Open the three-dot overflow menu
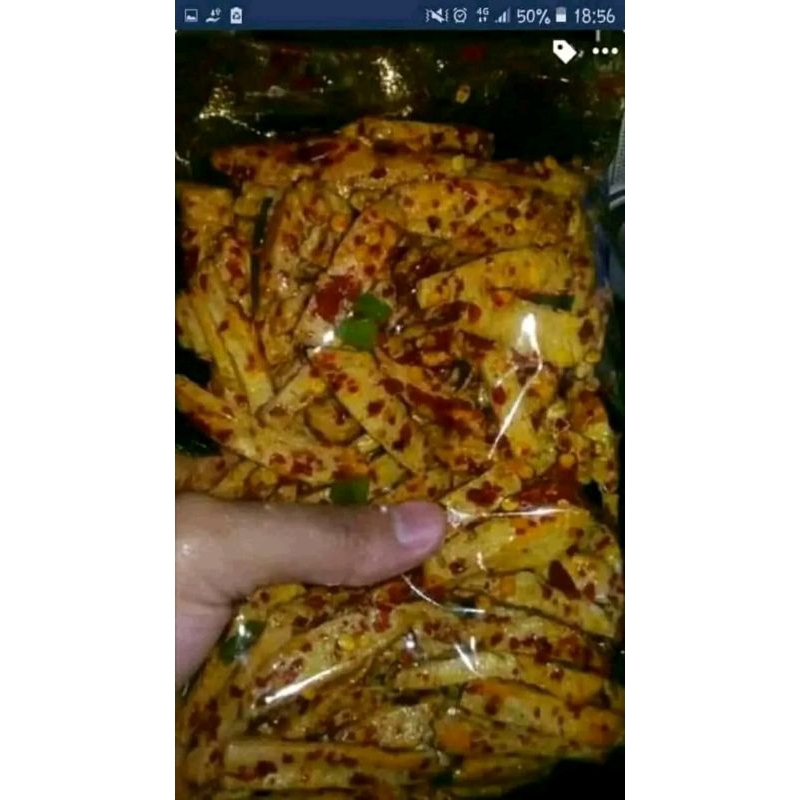Screen dimensions: 800x800 coord(605,51)
